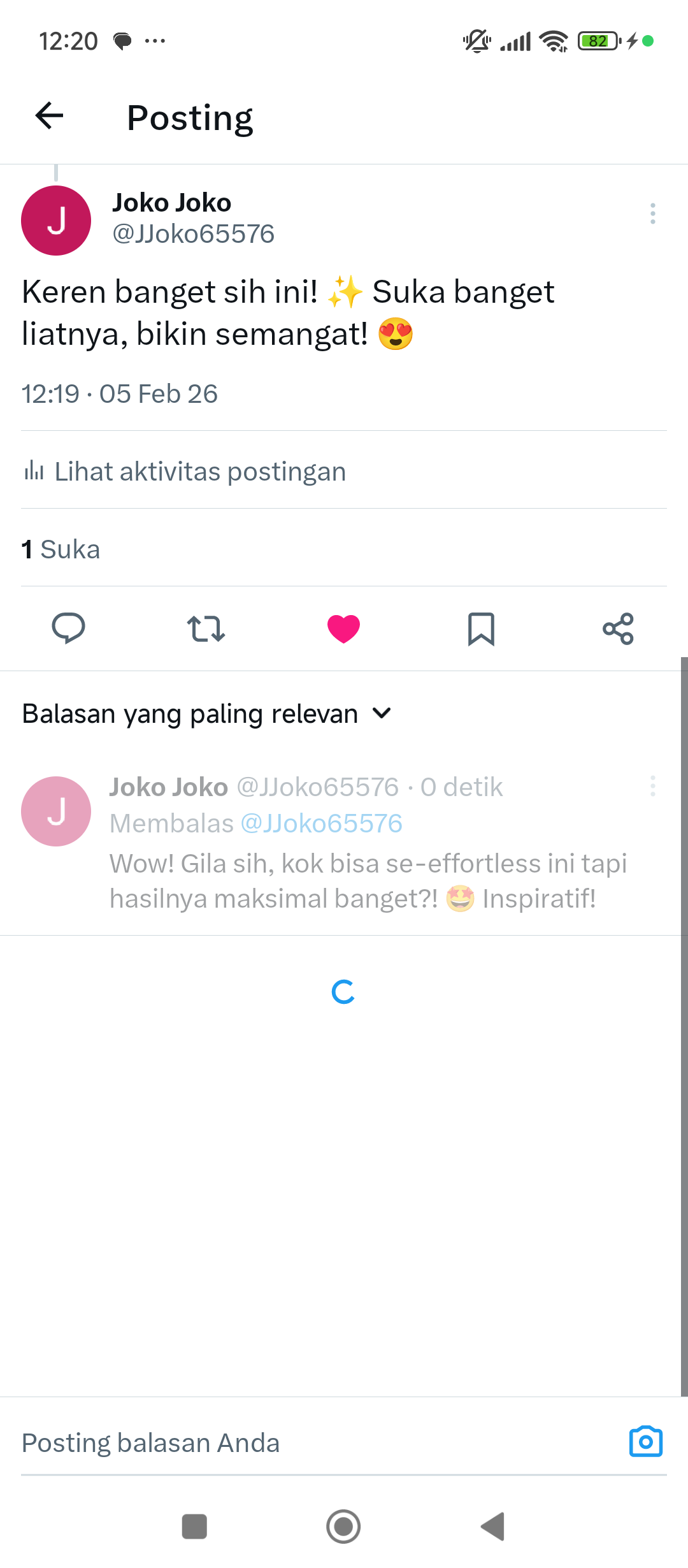Bookmark this post
Viewport: 688px width, 1568px height.
[481, 628]
